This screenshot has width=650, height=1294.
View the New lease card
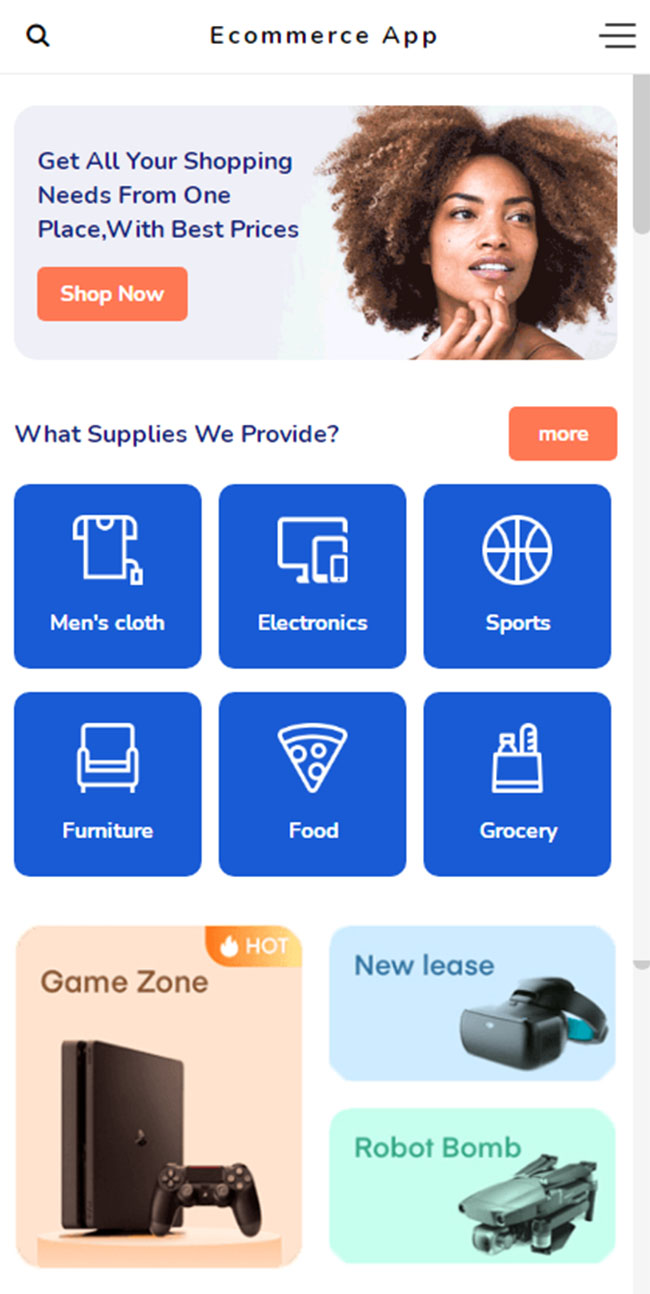(x=472, y=1003)
